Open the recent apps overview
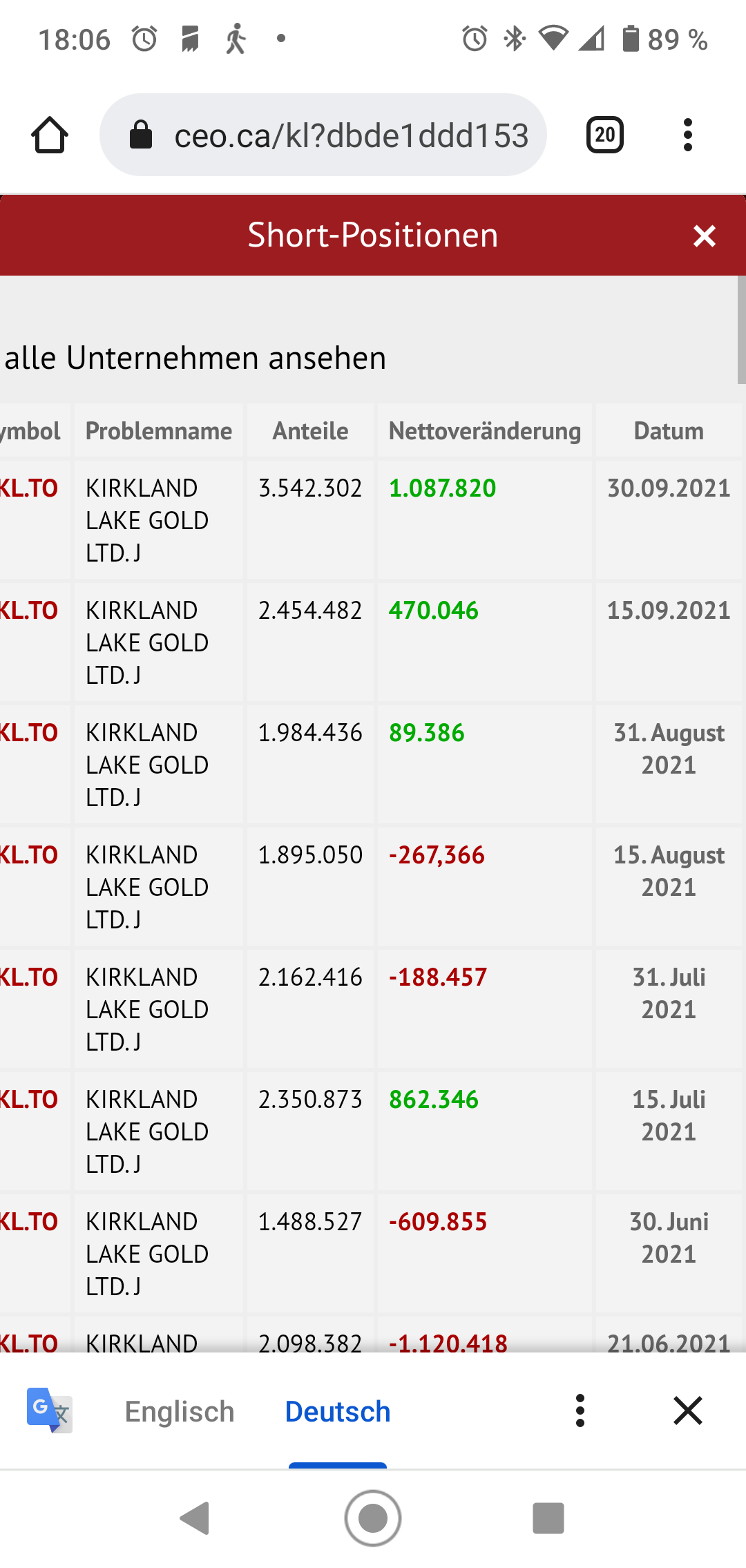Viewport: 746px width, 1568px height. 548,1518
